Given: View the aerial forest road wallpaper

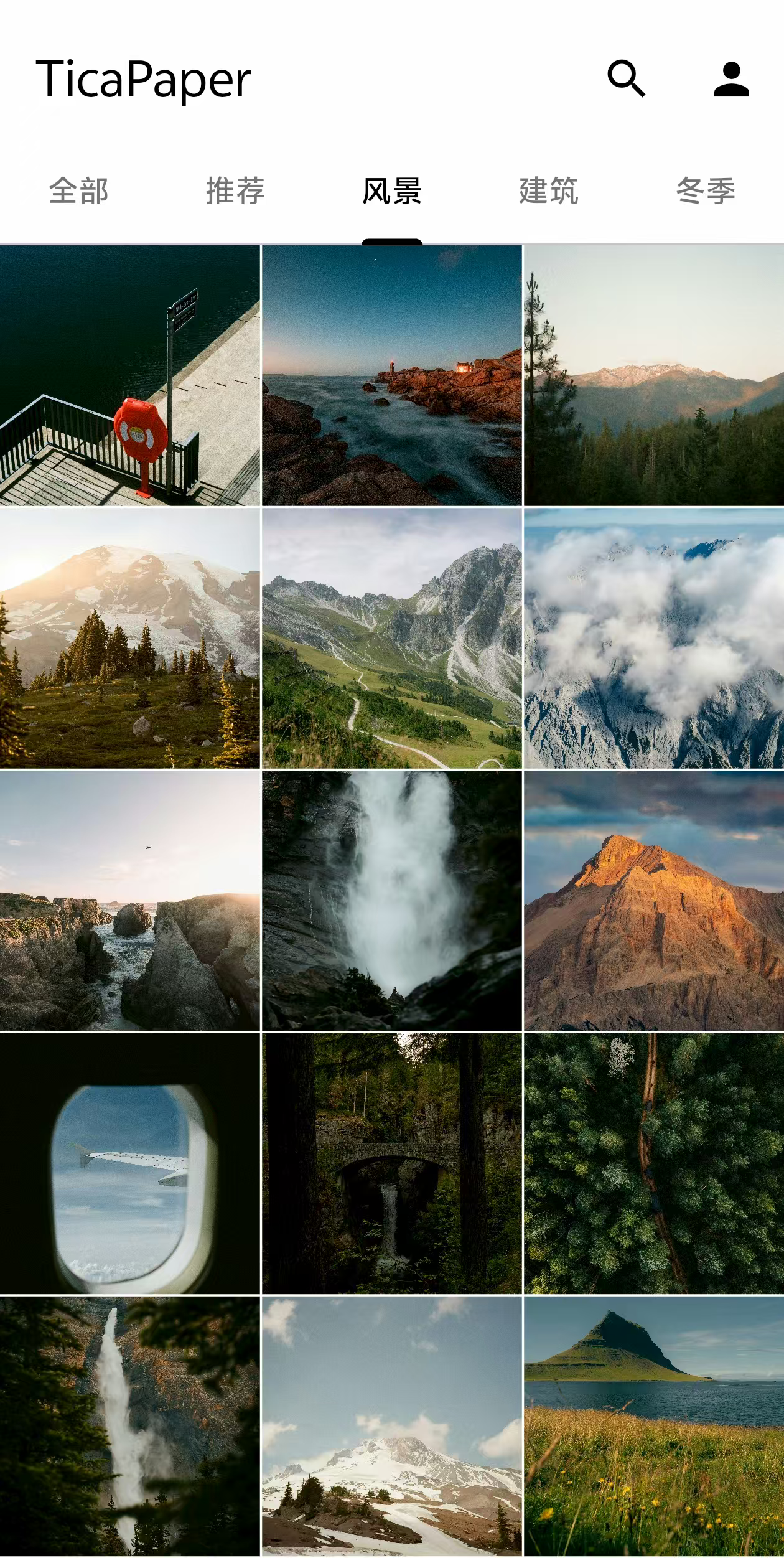Looking at the screenshot, I should [654, 1164].
